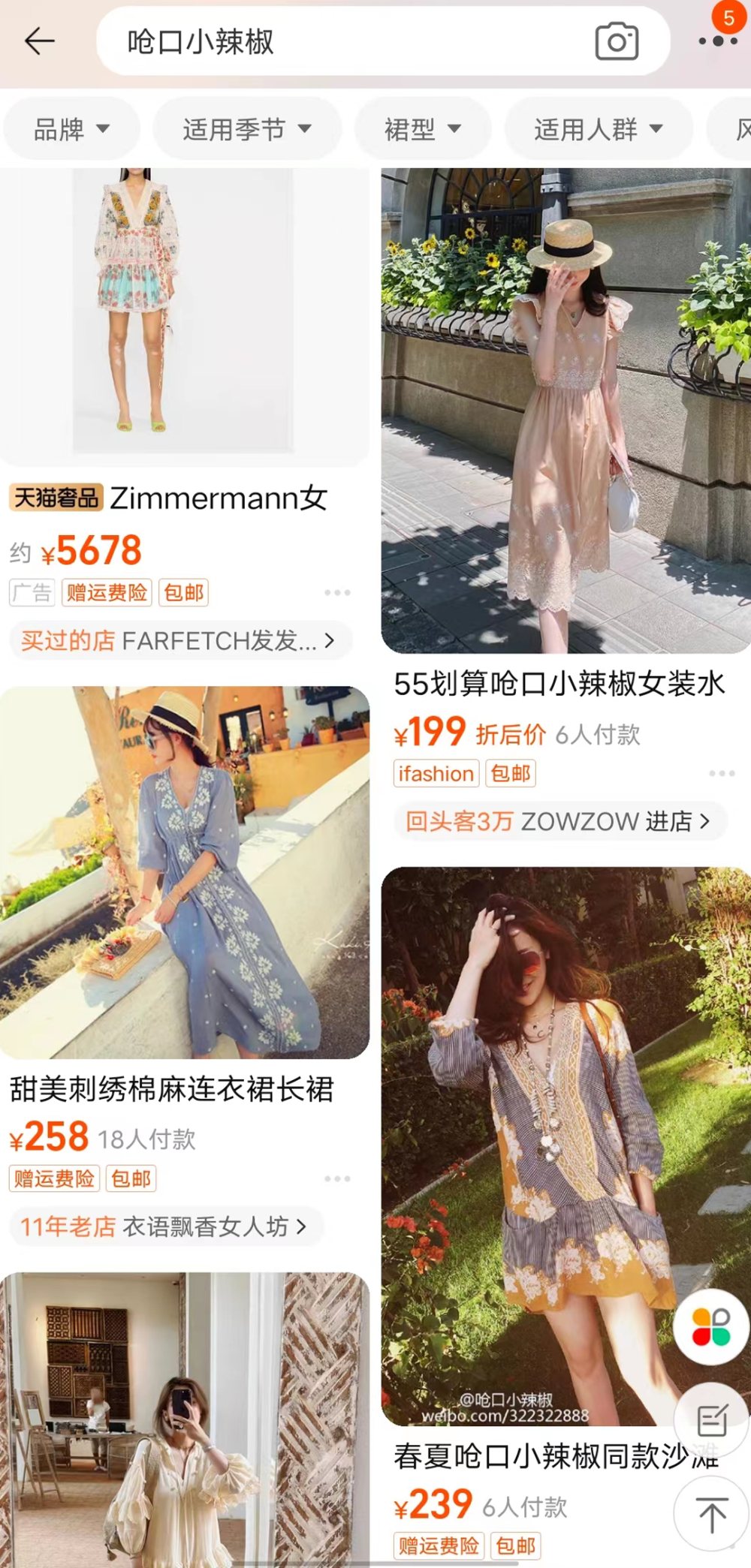Open the feedback note floating button
Viewport: 751px width, 1568px height.
[x=711, y=1419]
